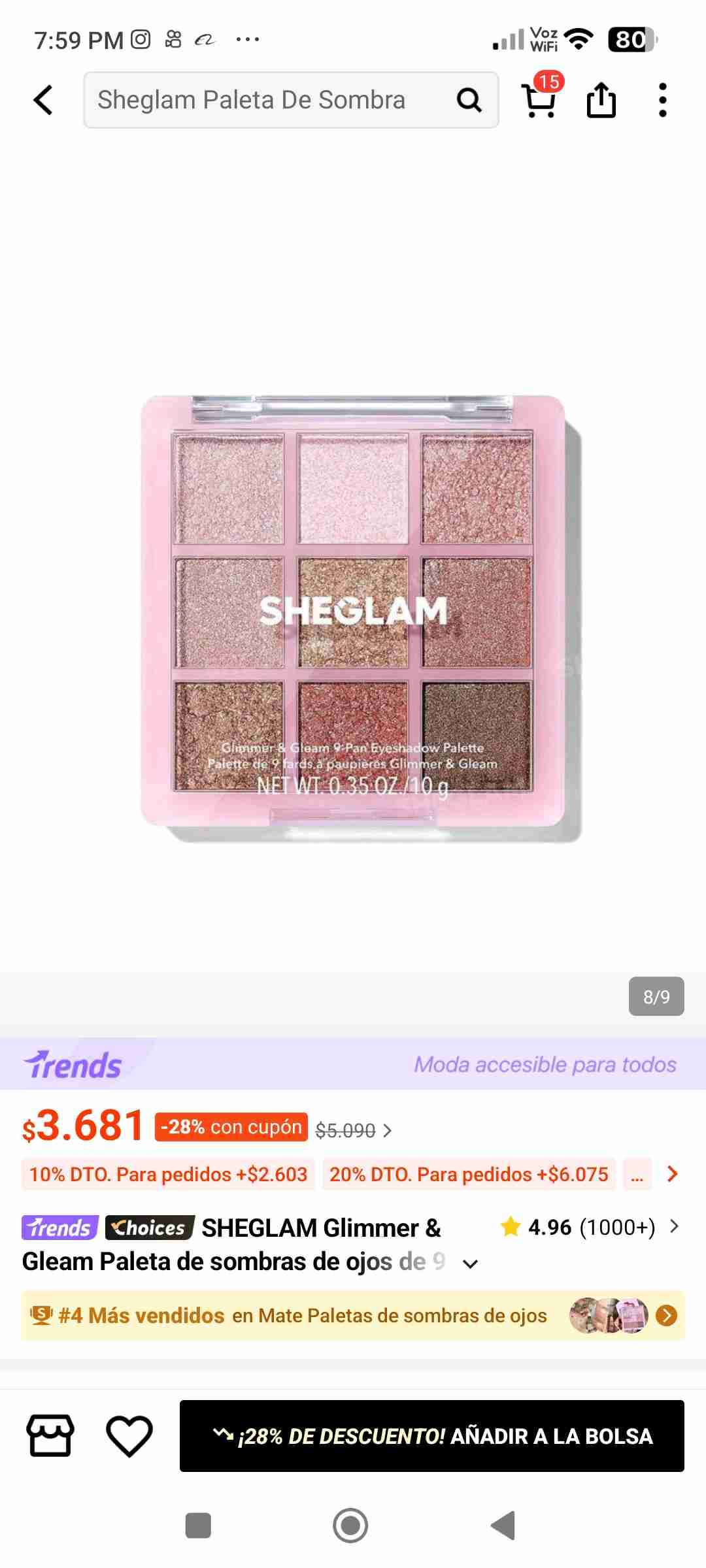
Task: Select the Choices badge label
Action: coord(147,1228)
